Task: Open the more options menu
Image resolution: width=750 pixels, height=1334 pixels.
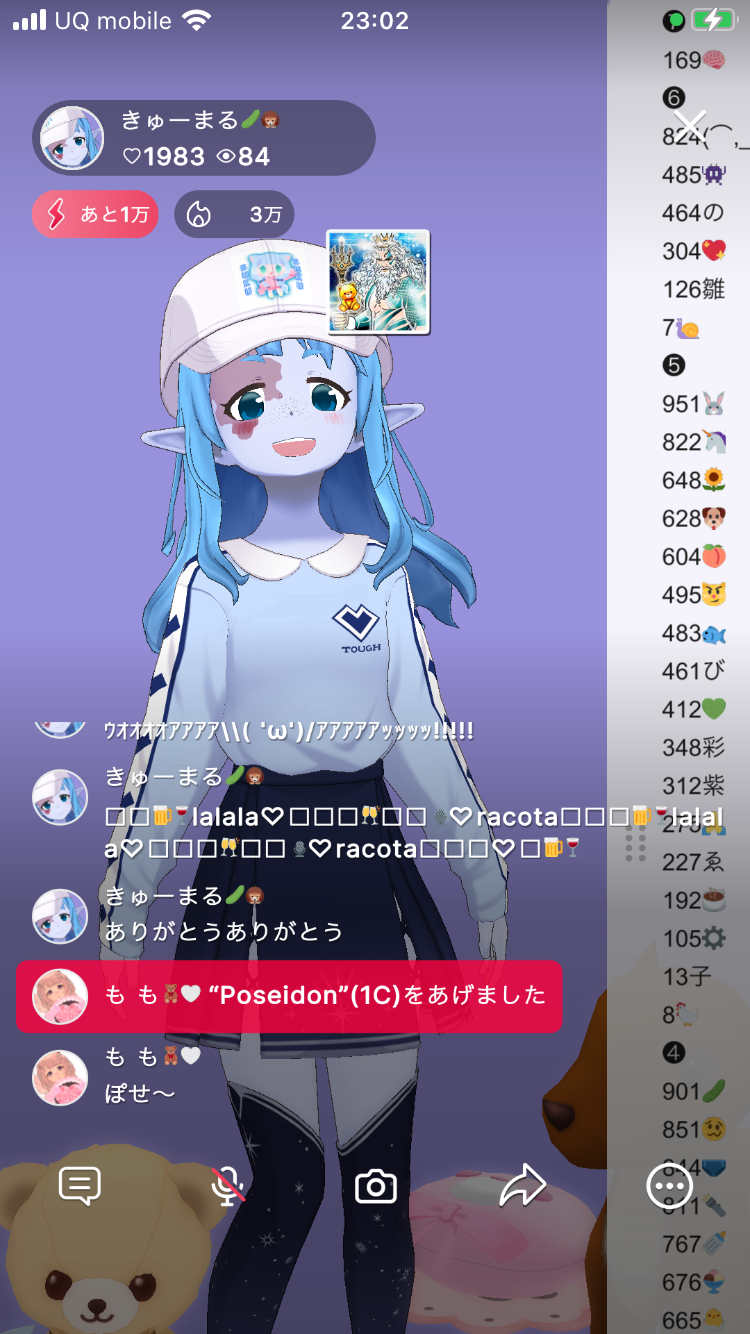Action: click(669, 1186)
